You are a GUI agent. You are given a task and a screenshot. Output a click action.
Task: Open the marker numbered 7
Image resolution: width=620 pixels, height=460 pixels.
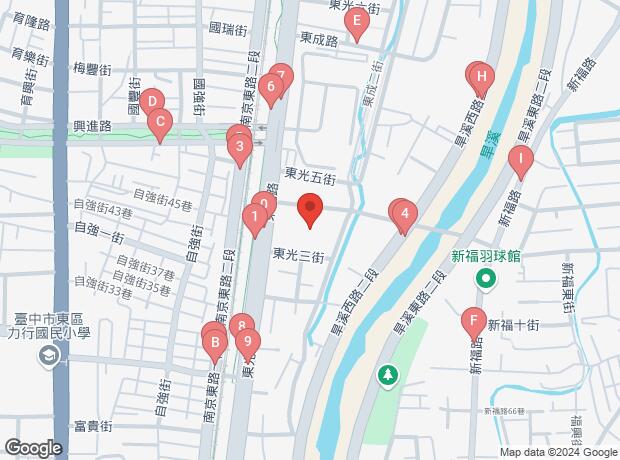tap(281, 76)
